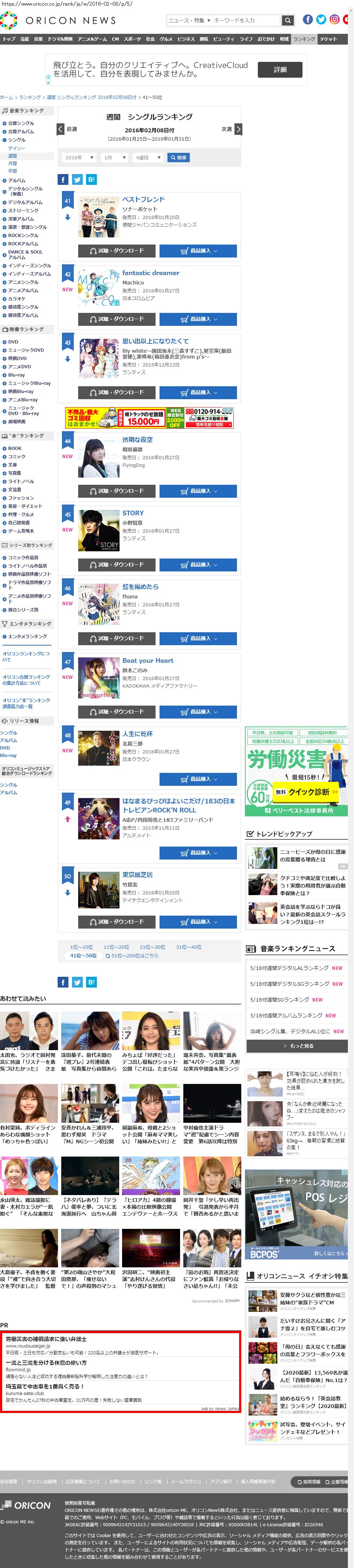Open the song link ベストフレンド
The image size is (354, 1568).
coord(143,200)
